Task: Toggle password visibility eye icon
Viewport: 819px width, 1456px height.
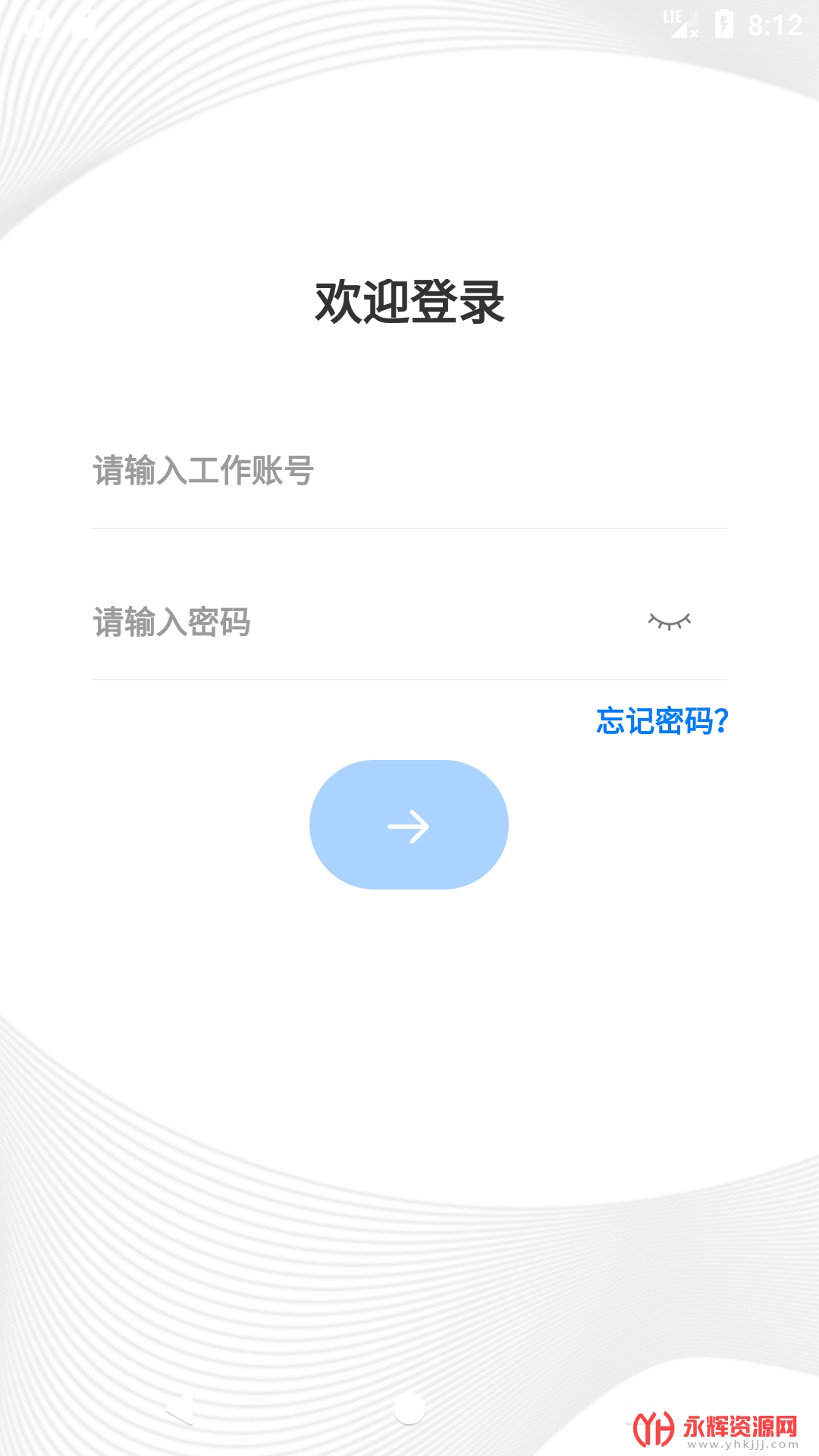Action: coord(670,622)
